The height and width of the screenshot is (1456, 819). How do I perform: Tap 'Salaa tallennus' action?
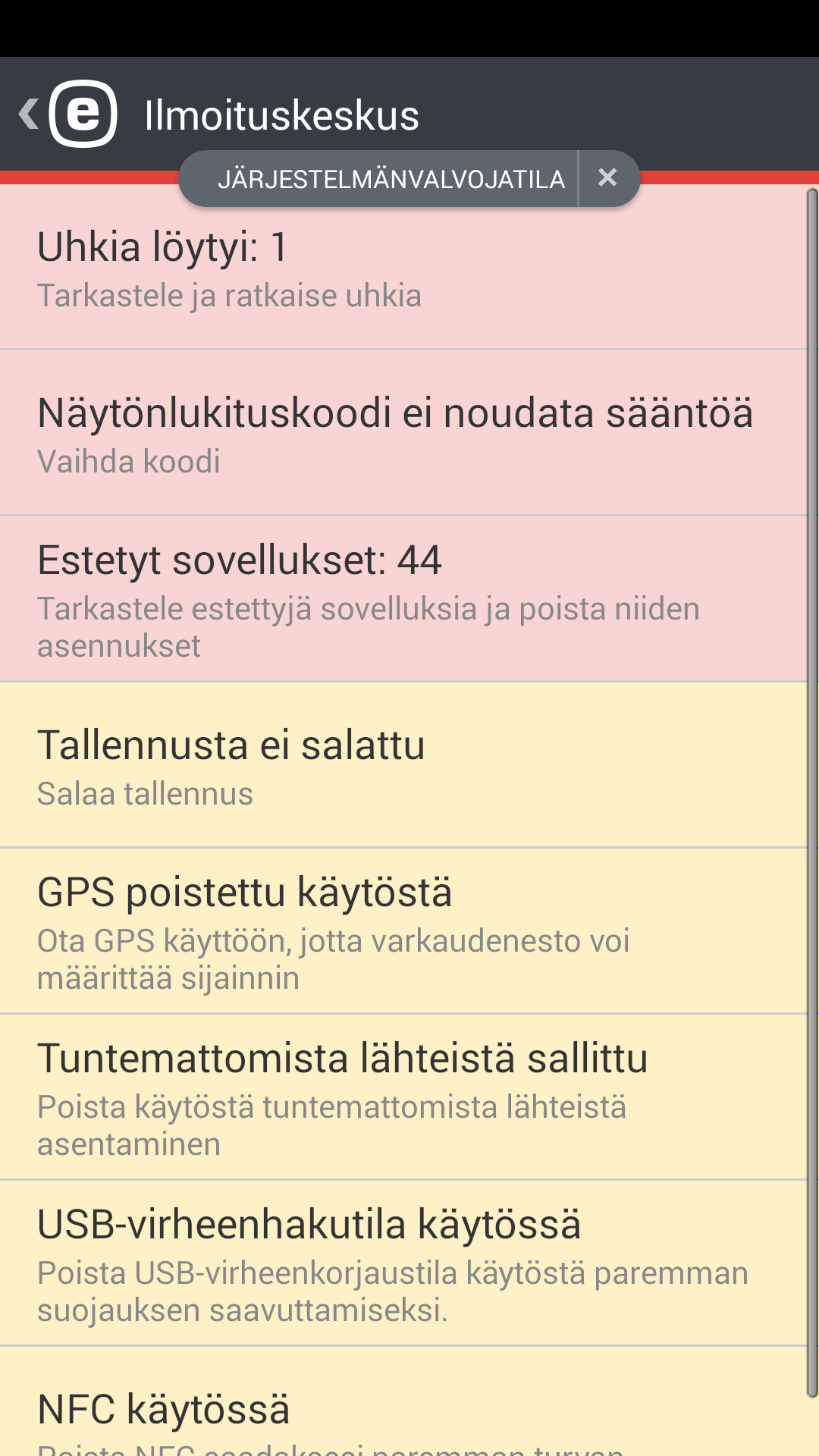point(145,794)
